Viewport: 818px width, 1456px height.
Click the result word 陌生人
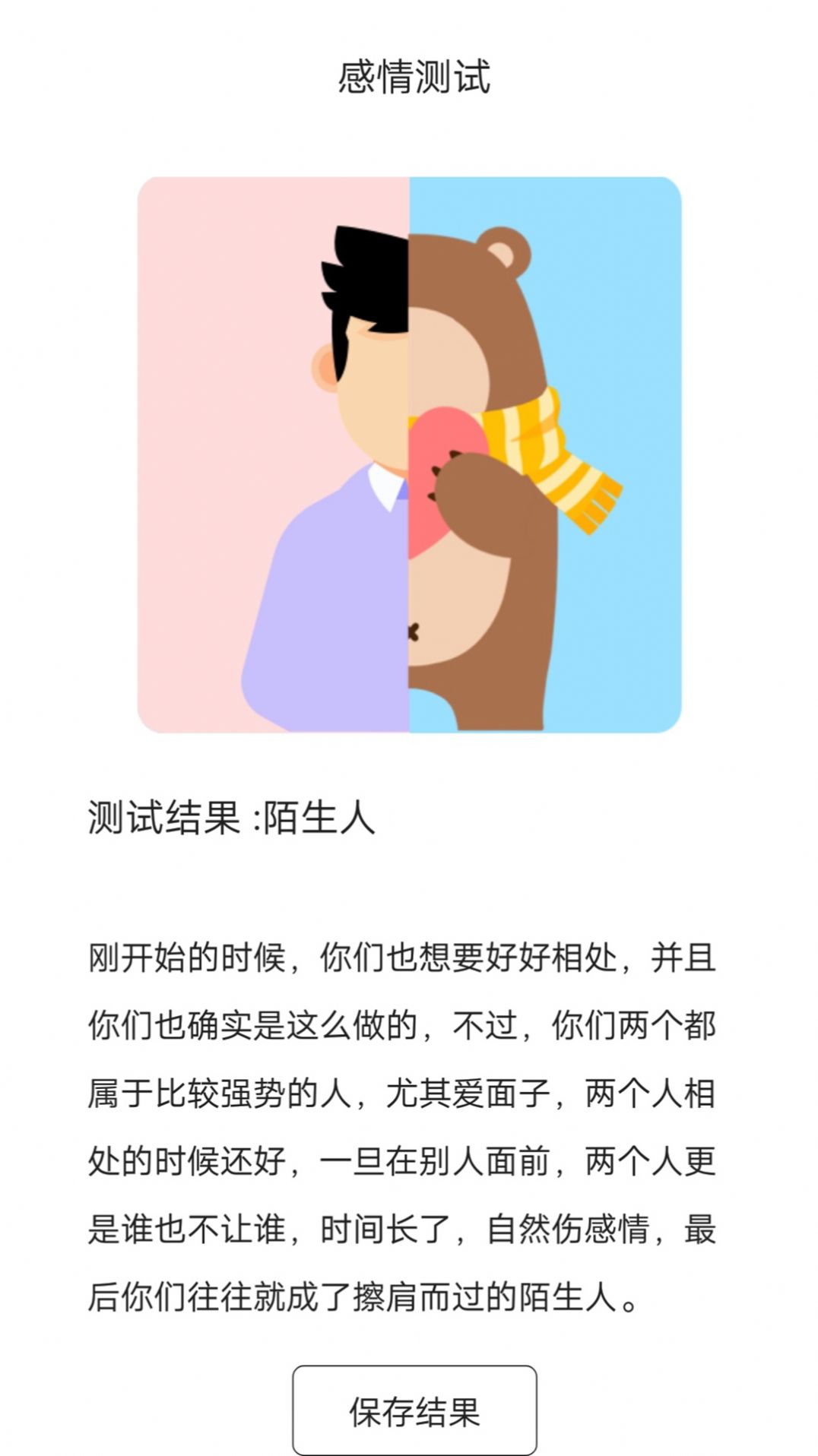pos(319,818)
